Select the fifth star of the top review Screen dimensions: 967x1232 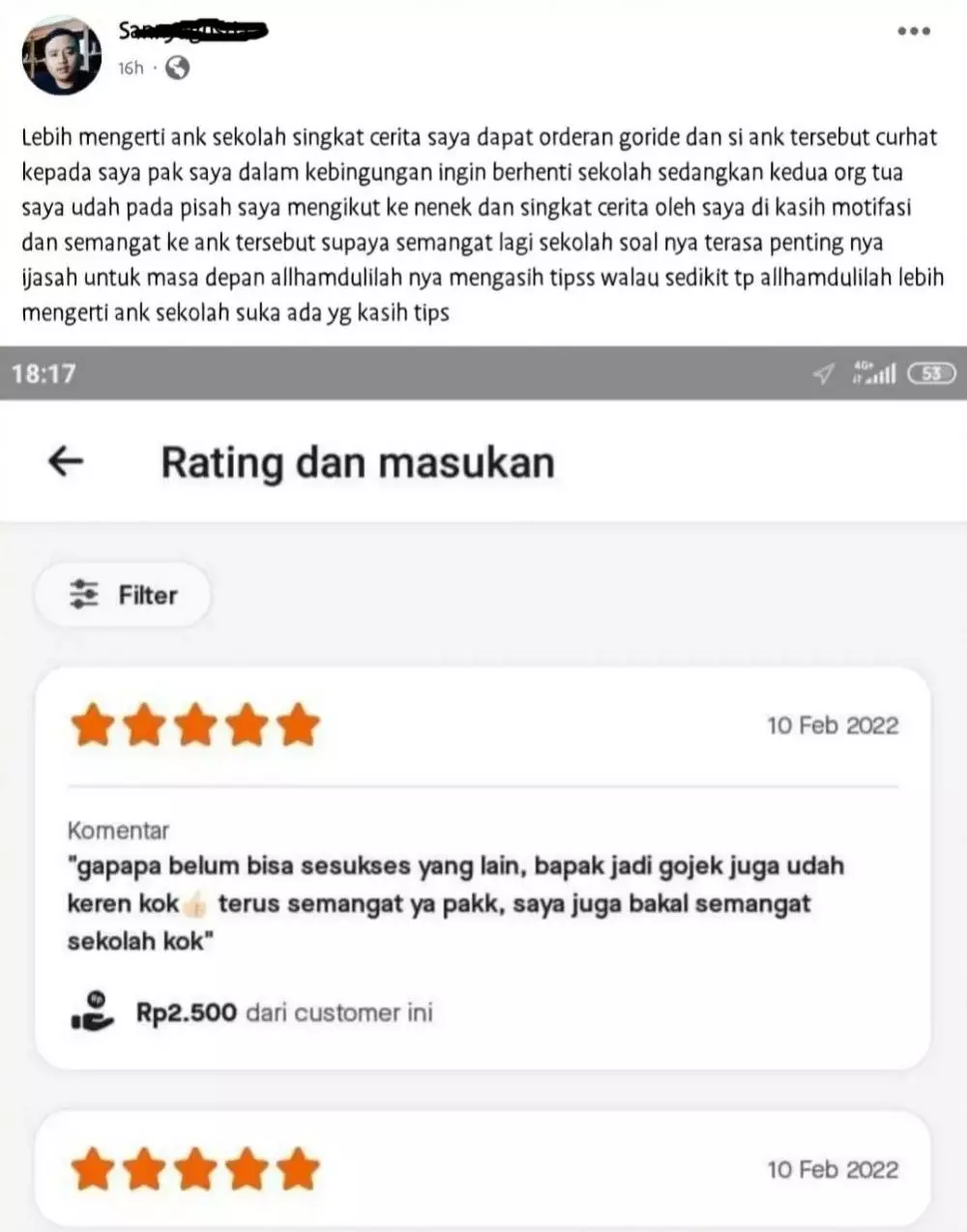(298, 725)
